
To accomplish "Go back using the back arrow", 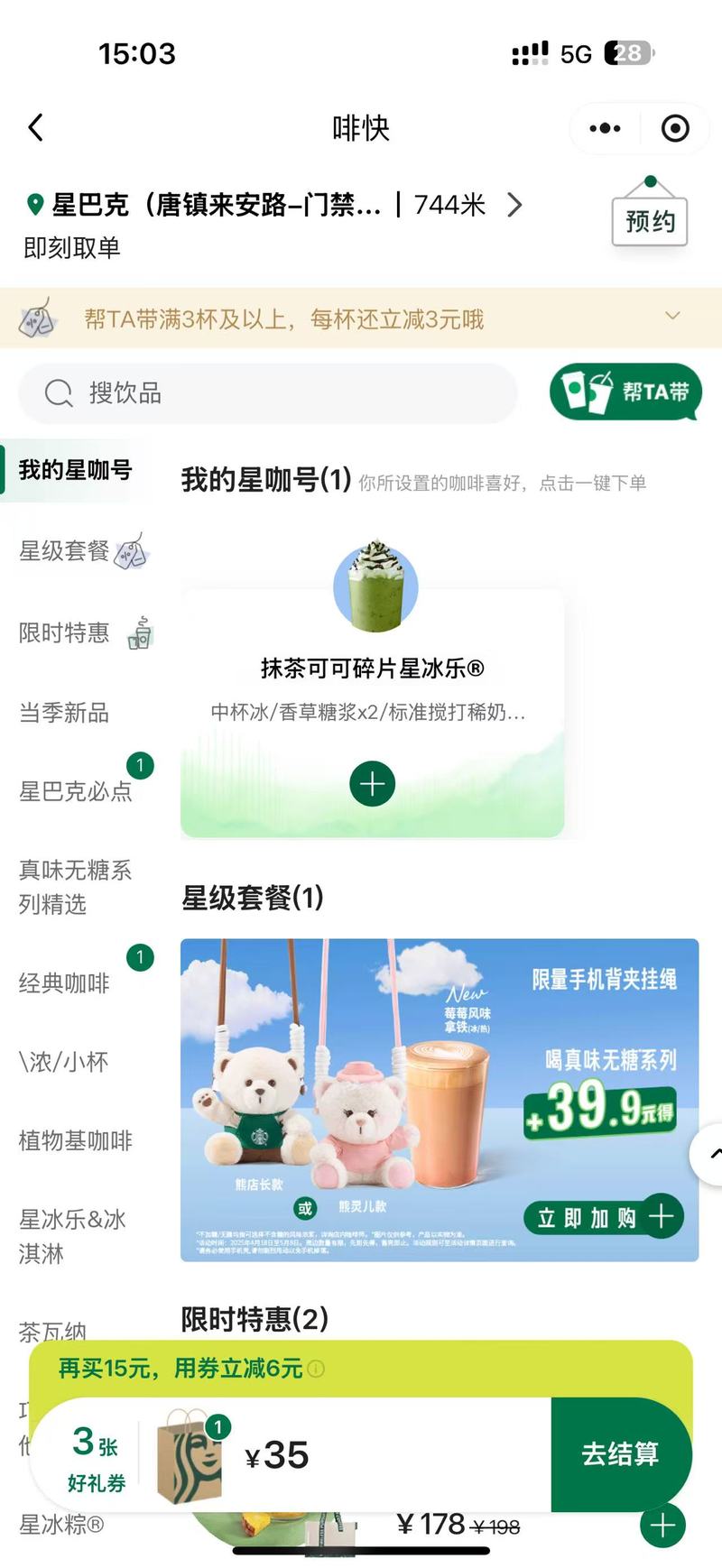I will (36, 127).
